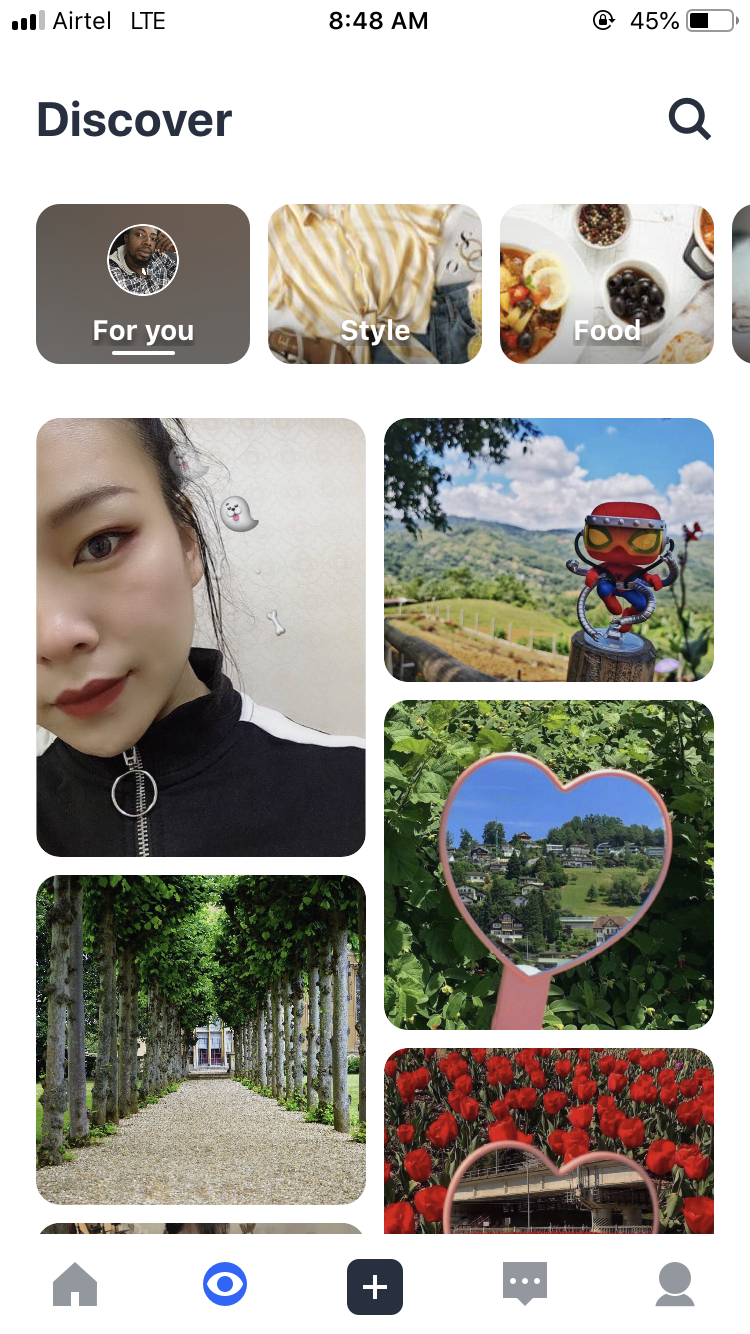
Task: Switch to the Style category
Action: click(375, 284)
